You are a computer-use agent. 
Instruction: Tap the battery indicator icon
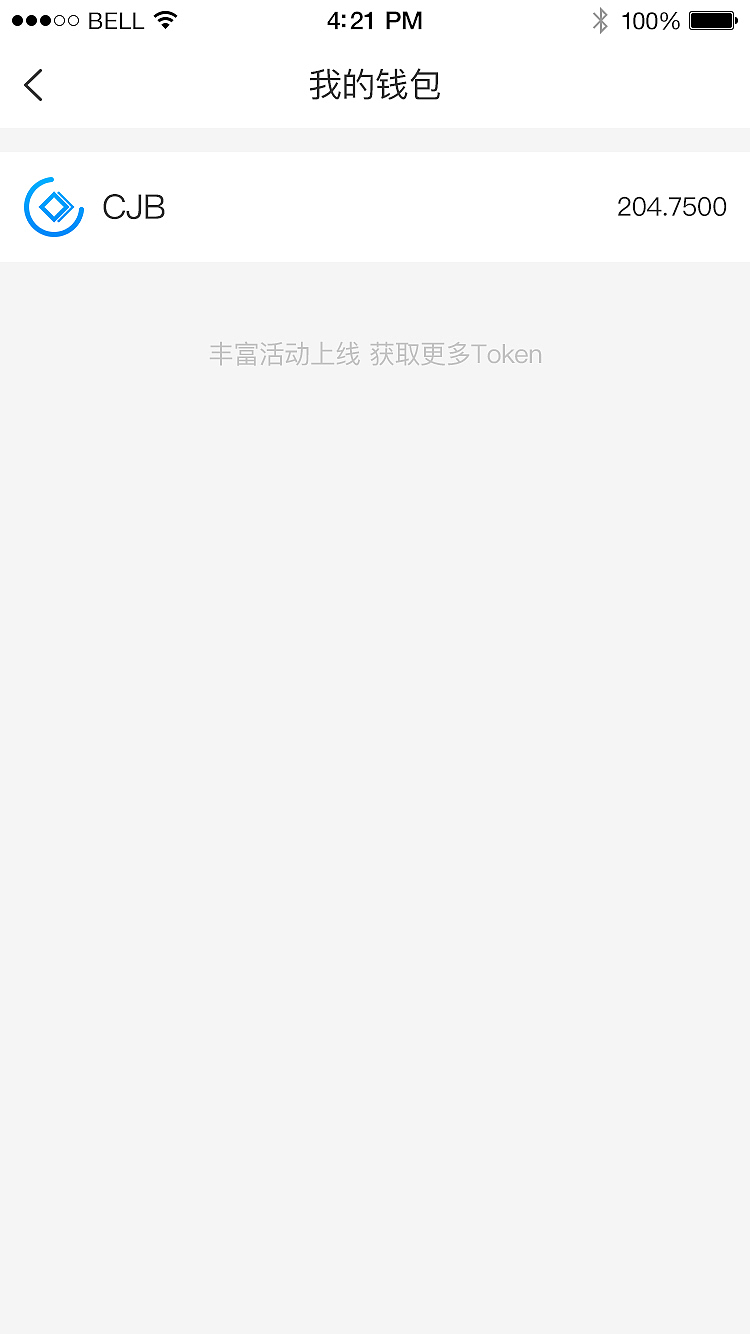point(713,19)
